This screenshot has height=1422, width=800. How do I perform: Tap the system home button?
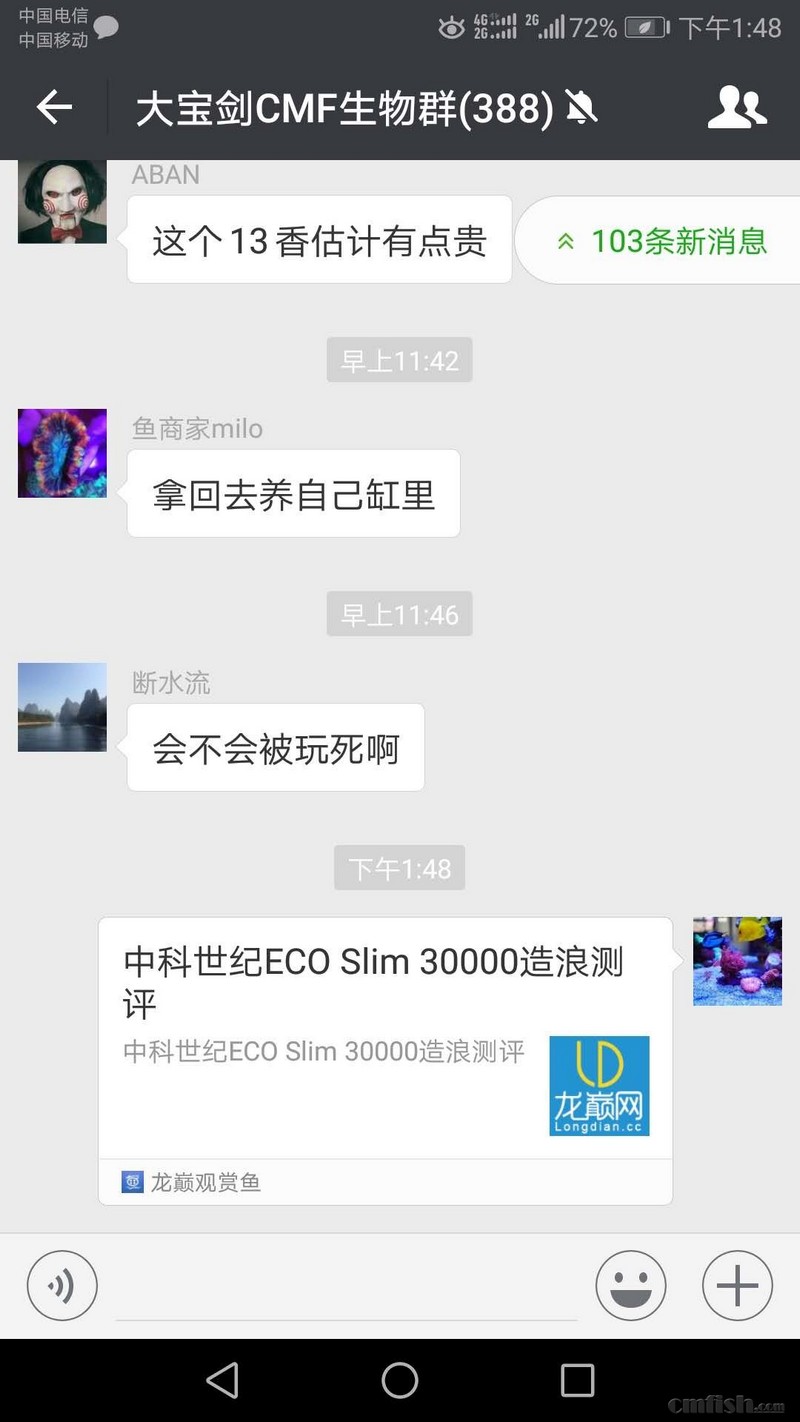(400, 1381)
